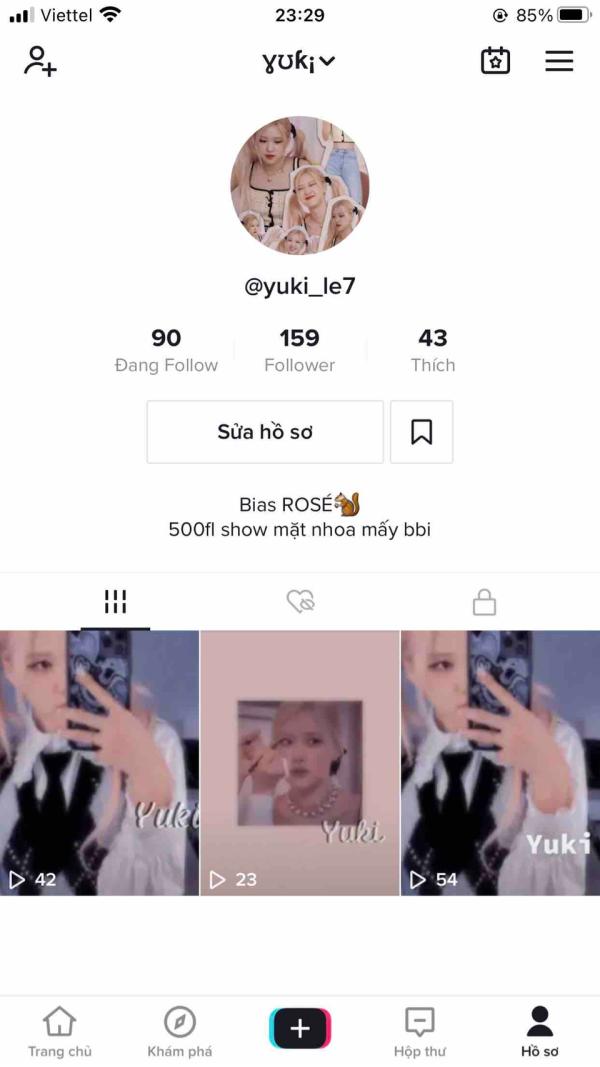Open saved bookmarks next to Sửa hồ sơ
This screenshot has width=600, height=1067.
point(421,432)
